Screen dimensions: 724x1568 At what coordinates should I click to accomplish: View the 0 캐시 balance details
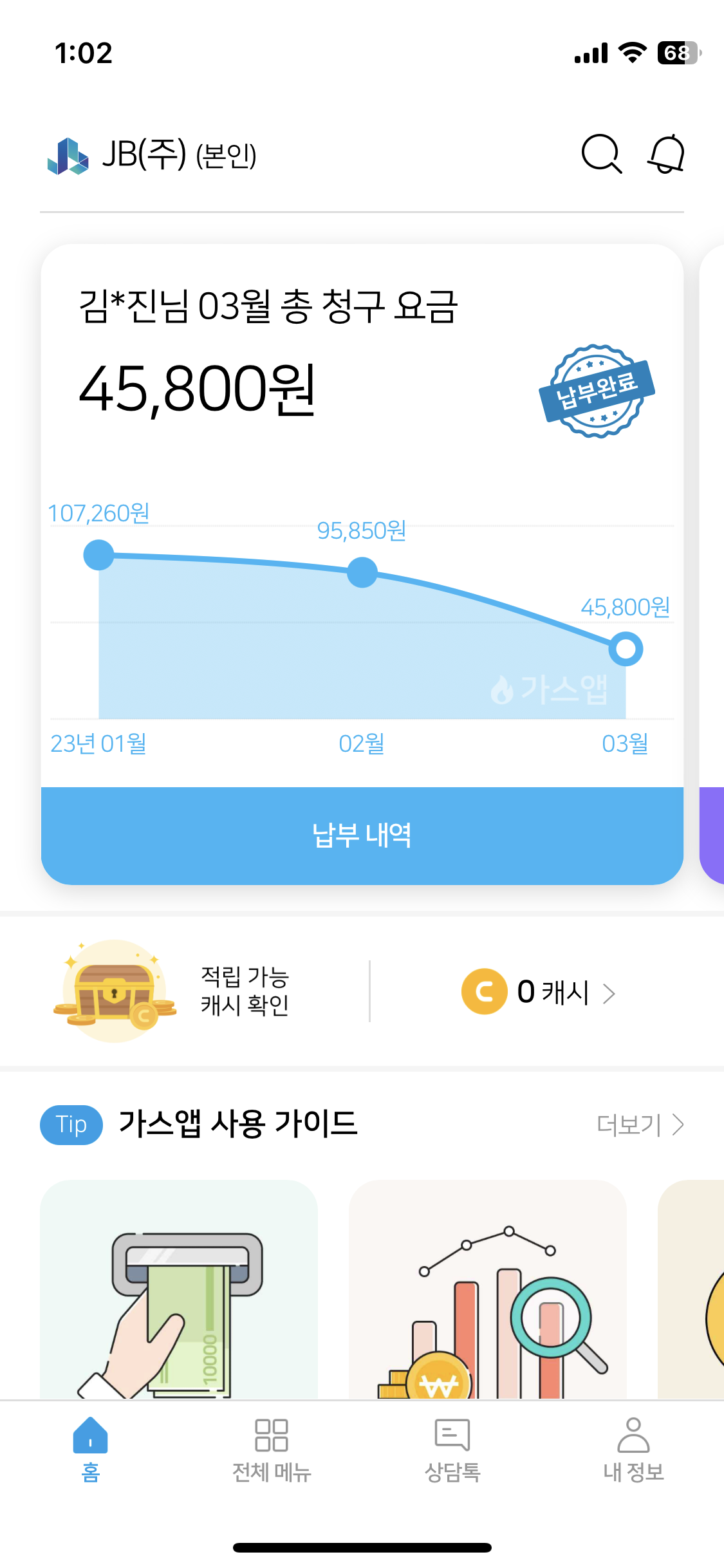[539, 993]
